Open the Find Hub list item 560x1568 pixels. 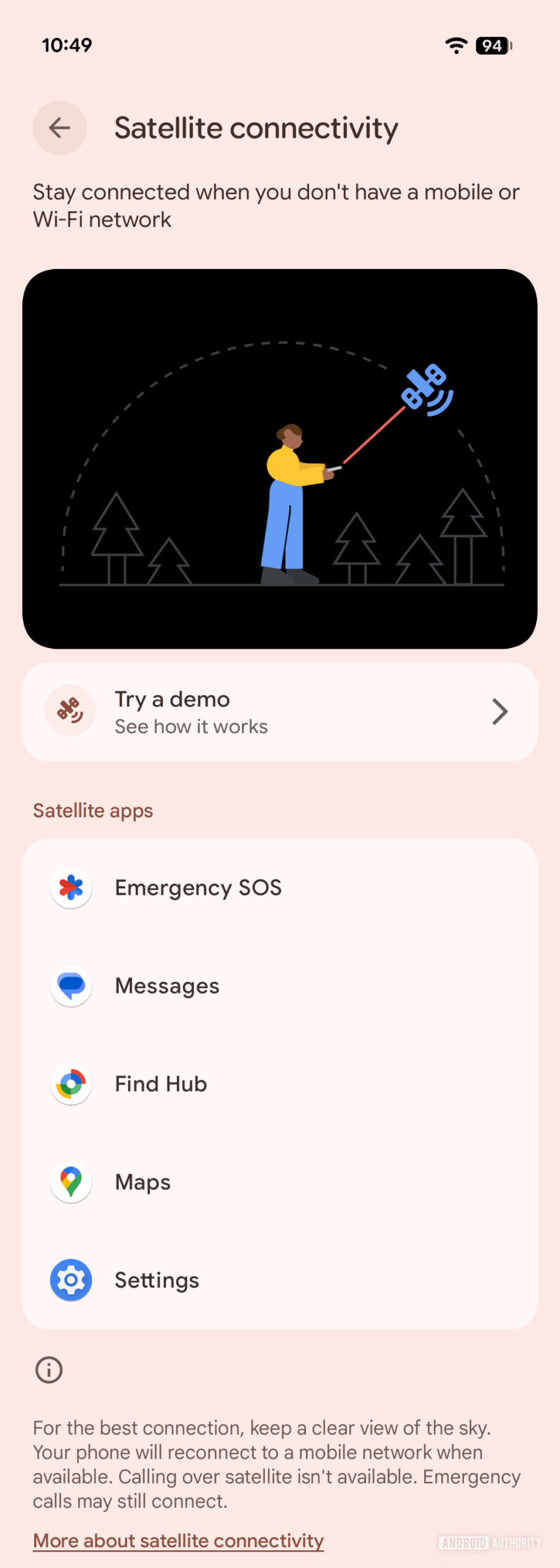(x=279, y=1084)
